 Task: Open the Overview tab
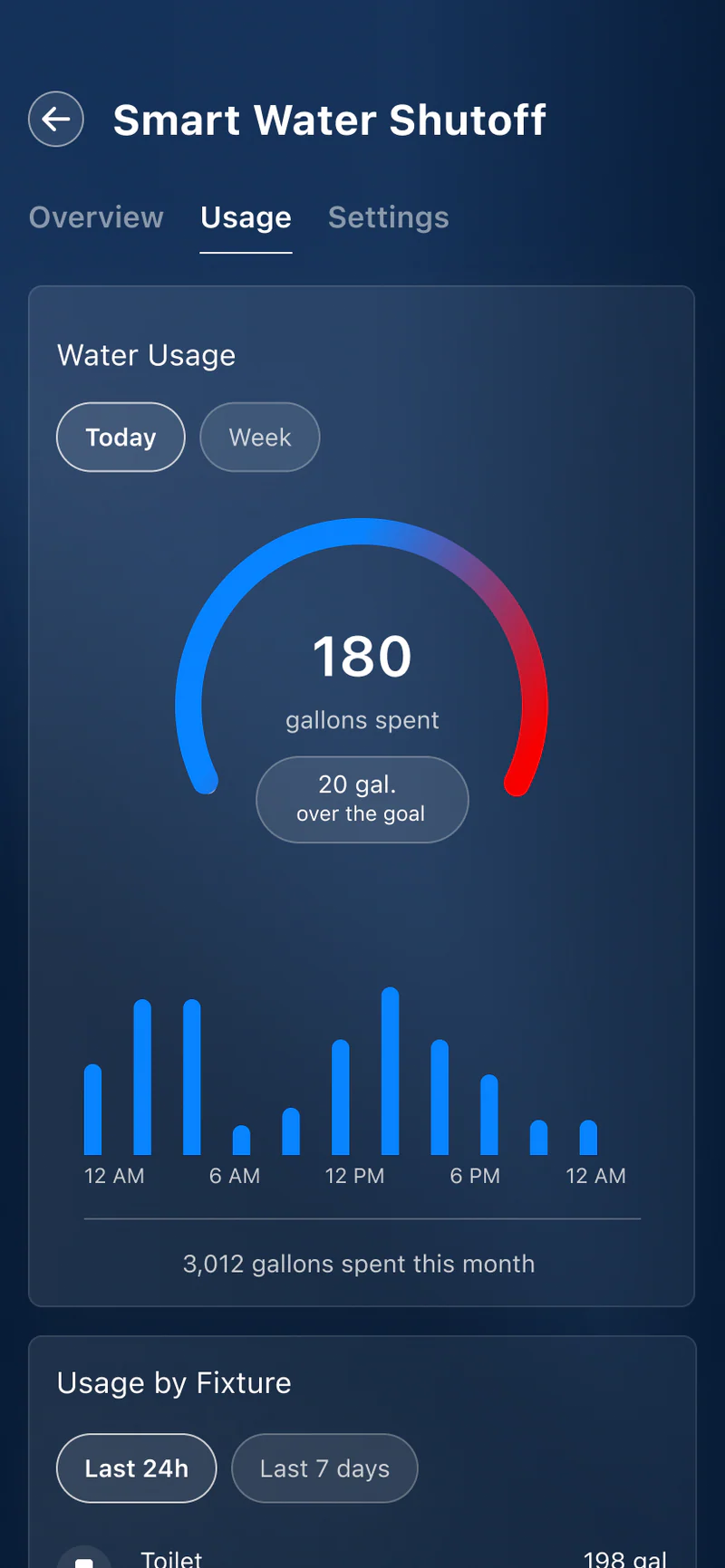click(96, 217)
